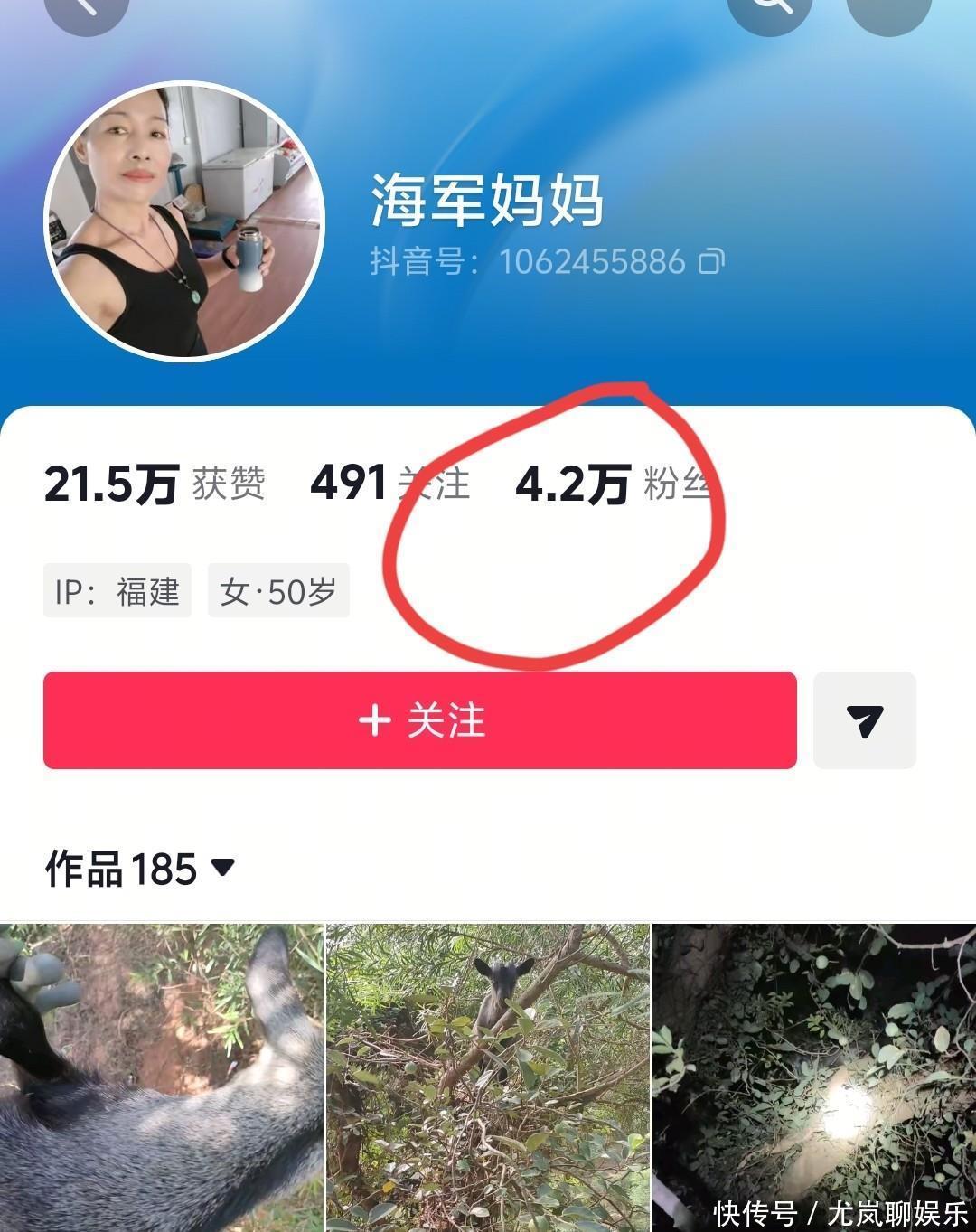Open the 4.2万 粉丝 followers list
The width and height of the screenshot is (976, 1232).
(x=612, y=484)
